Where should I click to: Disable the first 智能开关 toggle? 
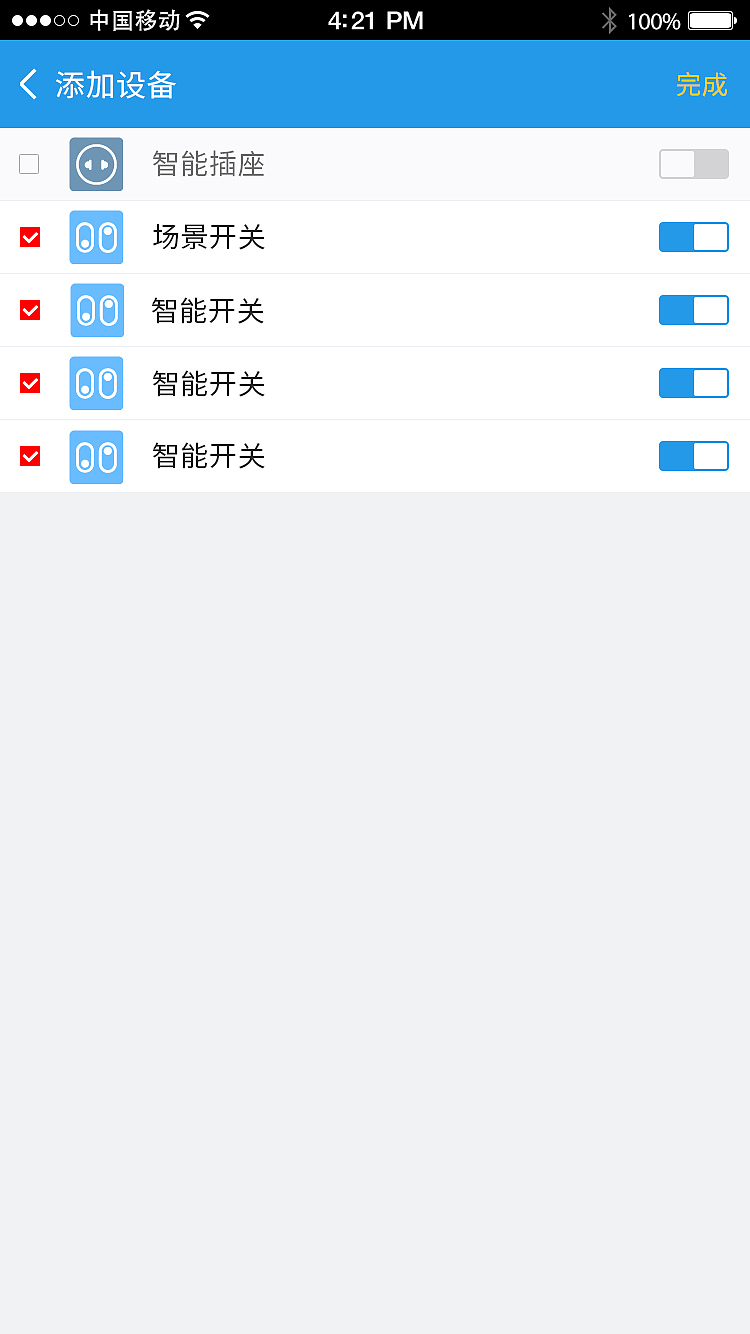[x=694, y=310]
